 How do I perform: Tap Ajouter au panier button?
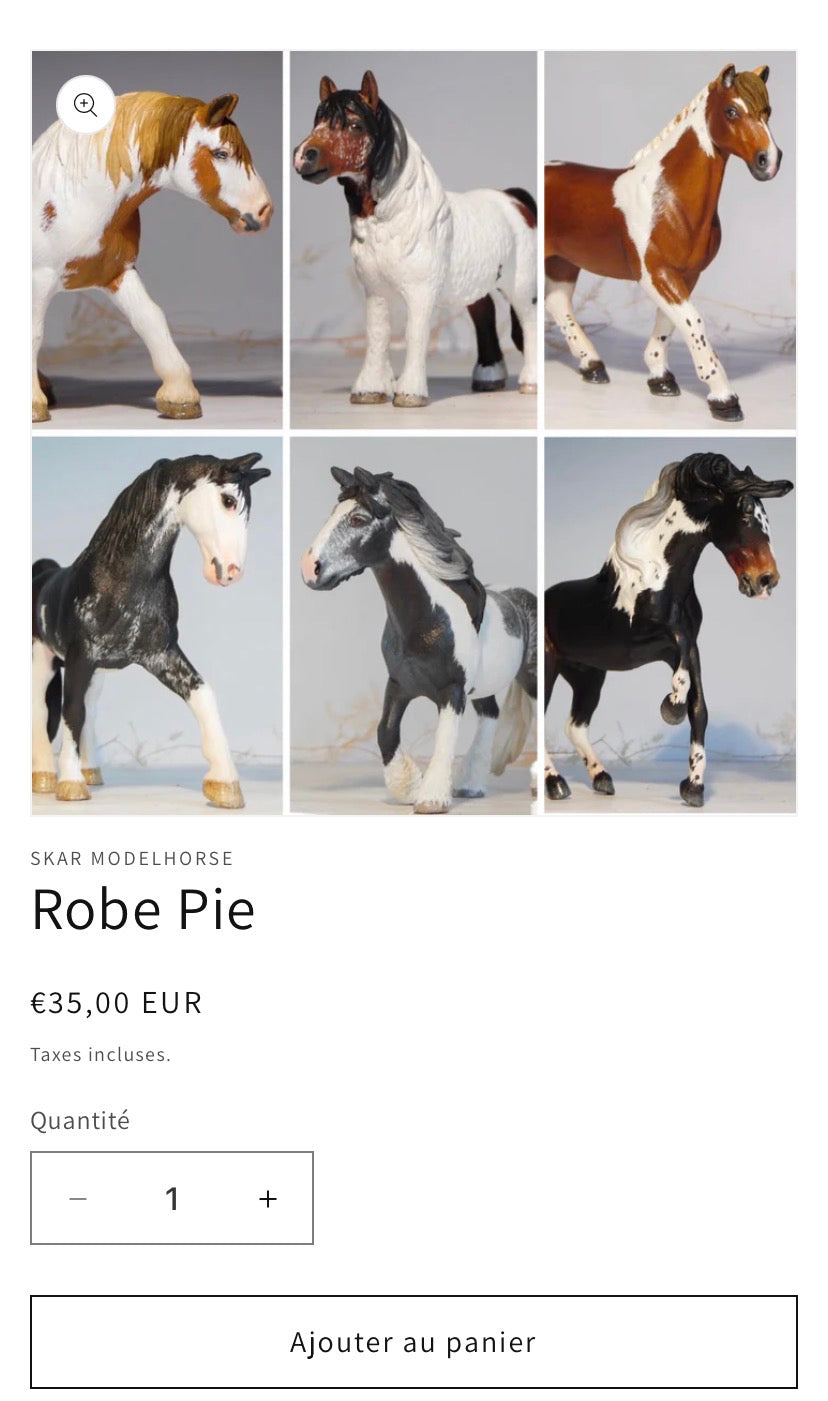(x=413, y=1341)
